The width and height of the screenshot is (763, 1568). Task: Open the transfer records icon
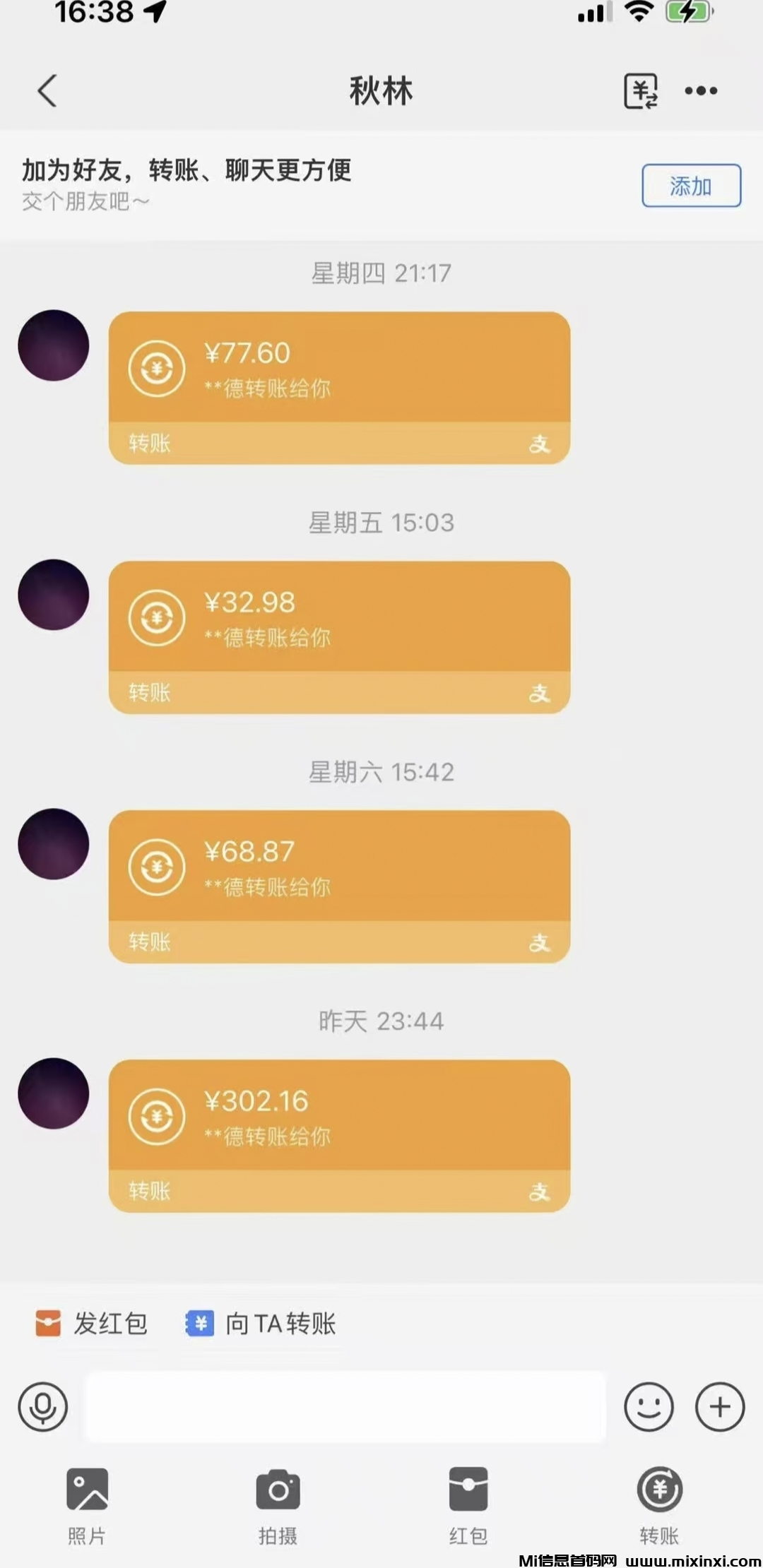click(640, 91)
